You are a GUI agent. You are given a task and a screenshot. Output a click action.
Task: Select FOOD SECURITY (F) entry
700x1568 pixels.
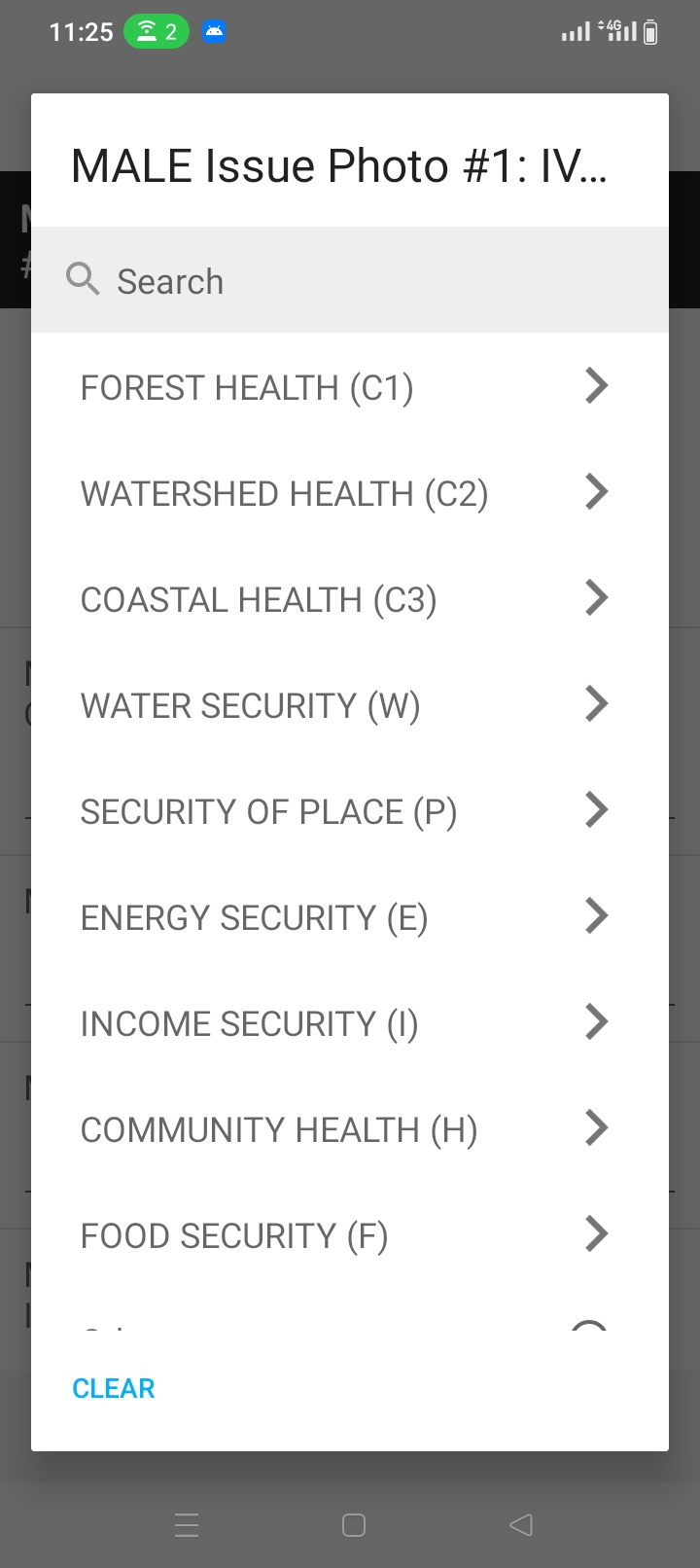pyautogui.click(x=234, y=1235)
